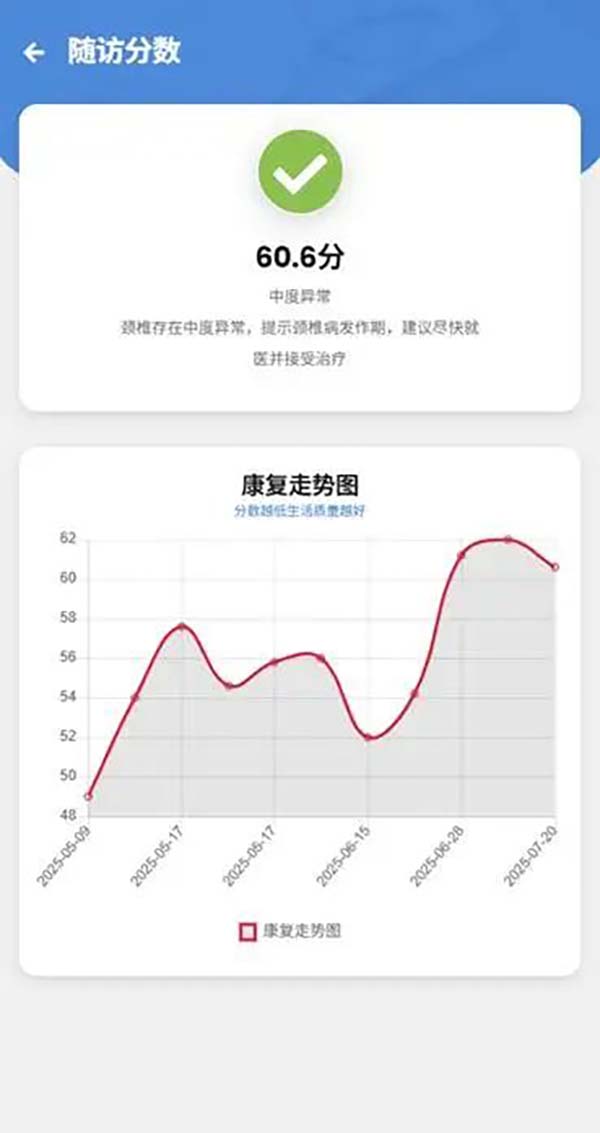
Task: Tap the 2025-07-20 data point on the chart
Action: pos(555,567)
